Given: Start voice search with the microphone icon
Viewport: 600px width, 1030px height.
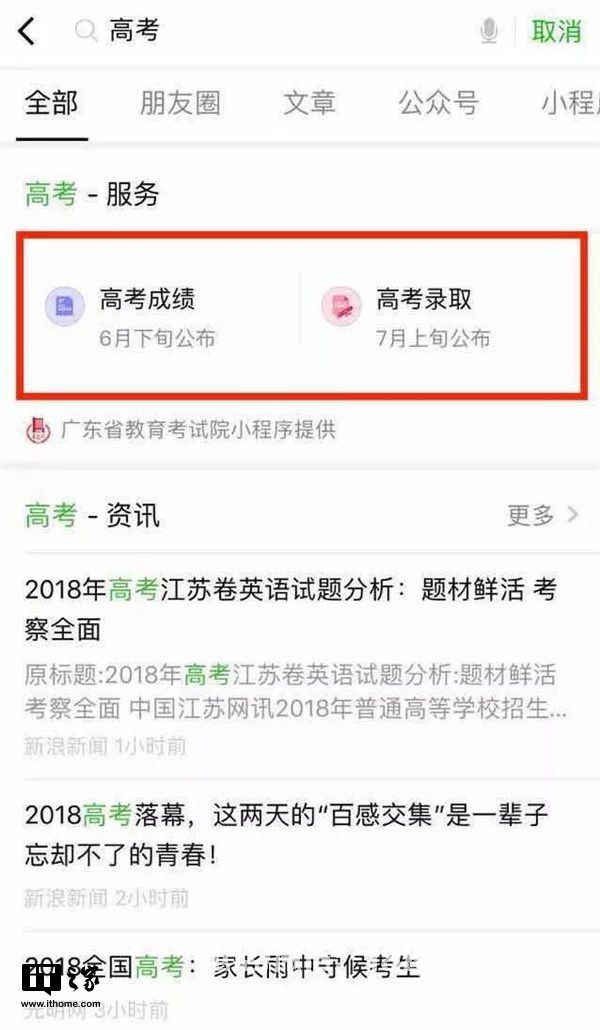Looking at the screenshot, I should (488, 32).
